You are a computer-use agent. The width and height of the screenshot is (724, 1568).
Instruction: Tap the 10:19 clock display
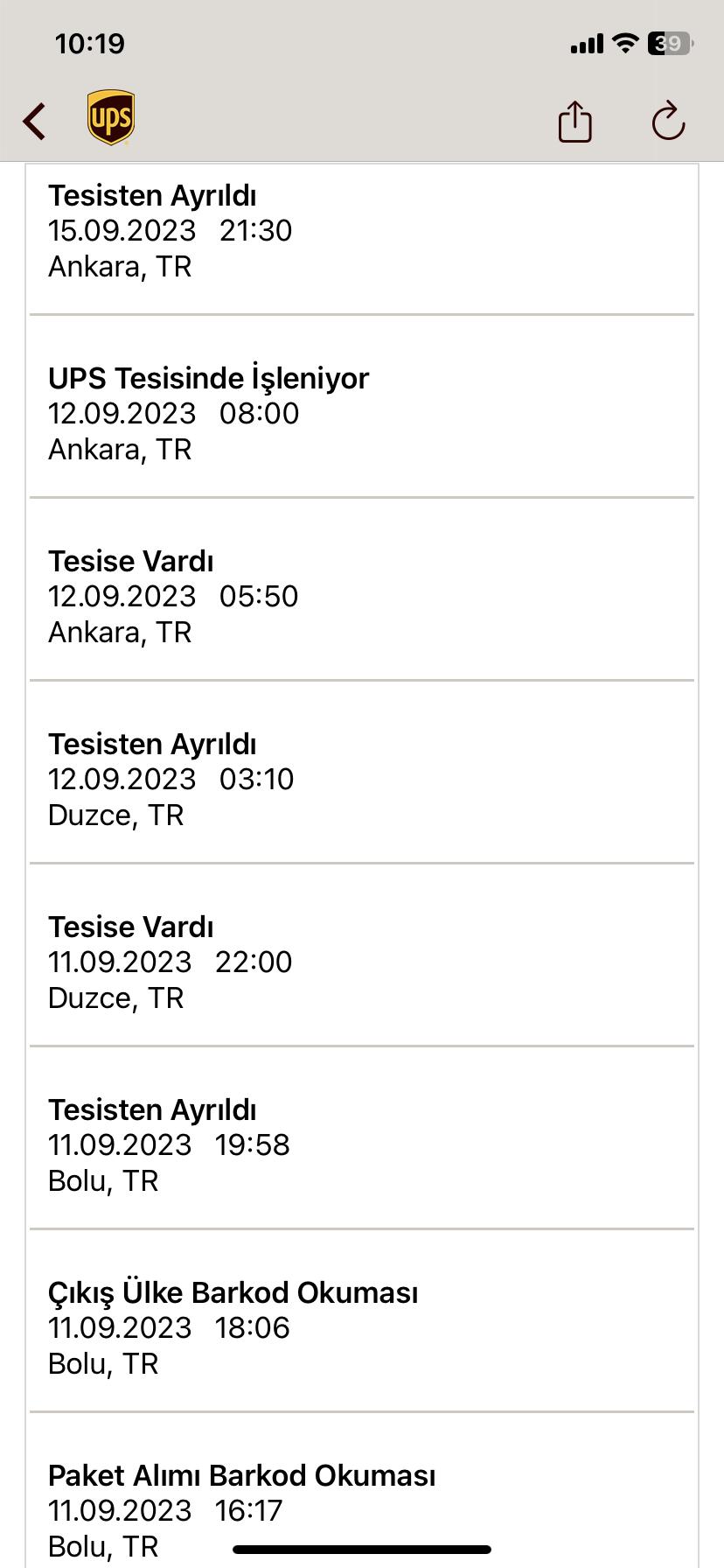88,43
